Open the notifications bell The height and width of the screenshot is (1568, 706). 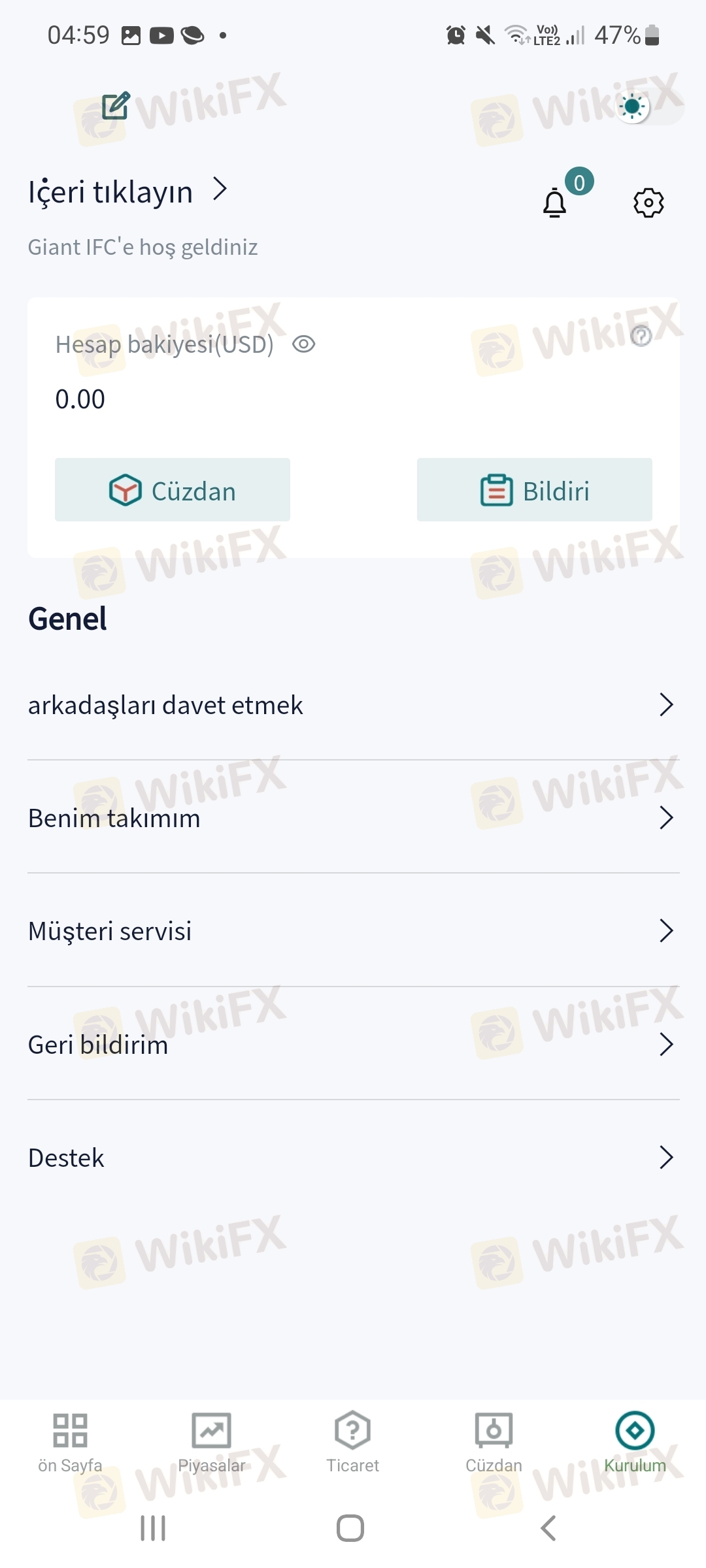555,203
